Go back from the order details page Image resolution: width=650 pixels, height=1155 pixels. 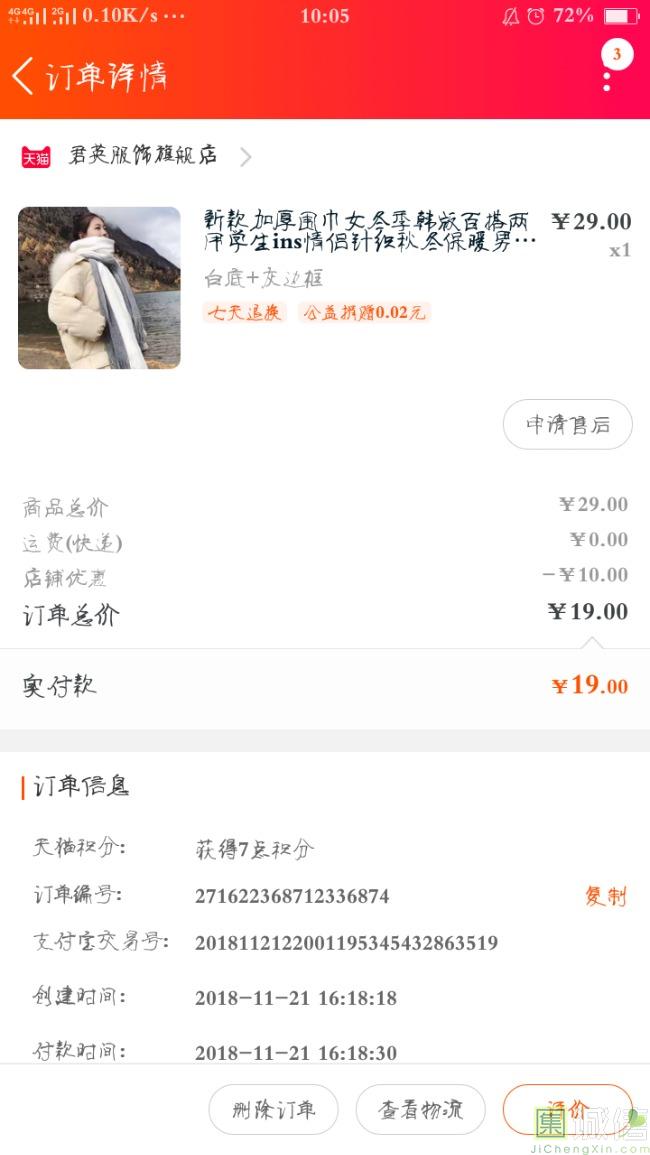[x=24, y=76]
